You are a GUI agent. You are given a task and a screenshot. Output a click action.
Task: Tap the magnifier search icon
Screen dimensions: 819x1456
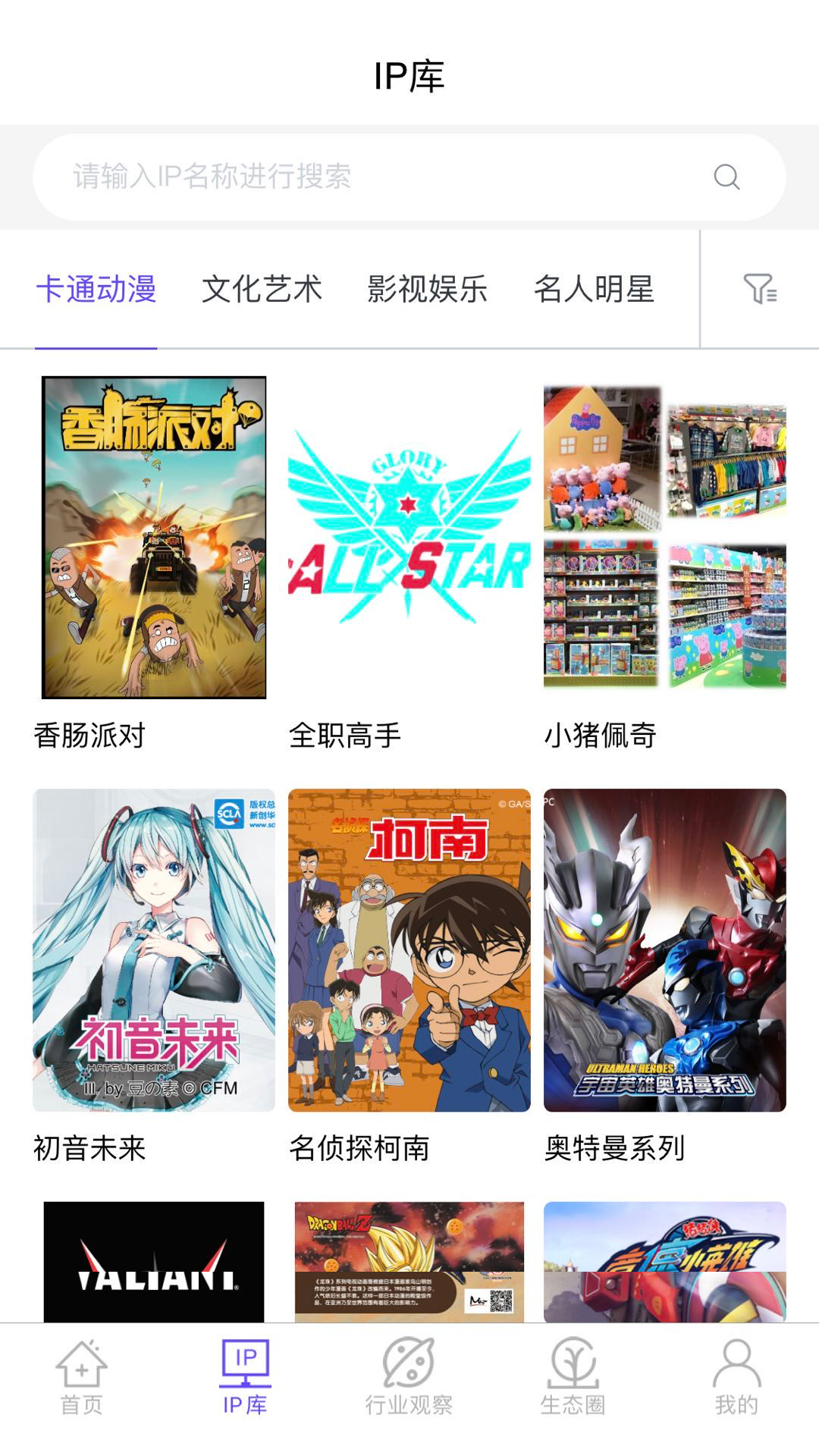click(x=726, y=177)
